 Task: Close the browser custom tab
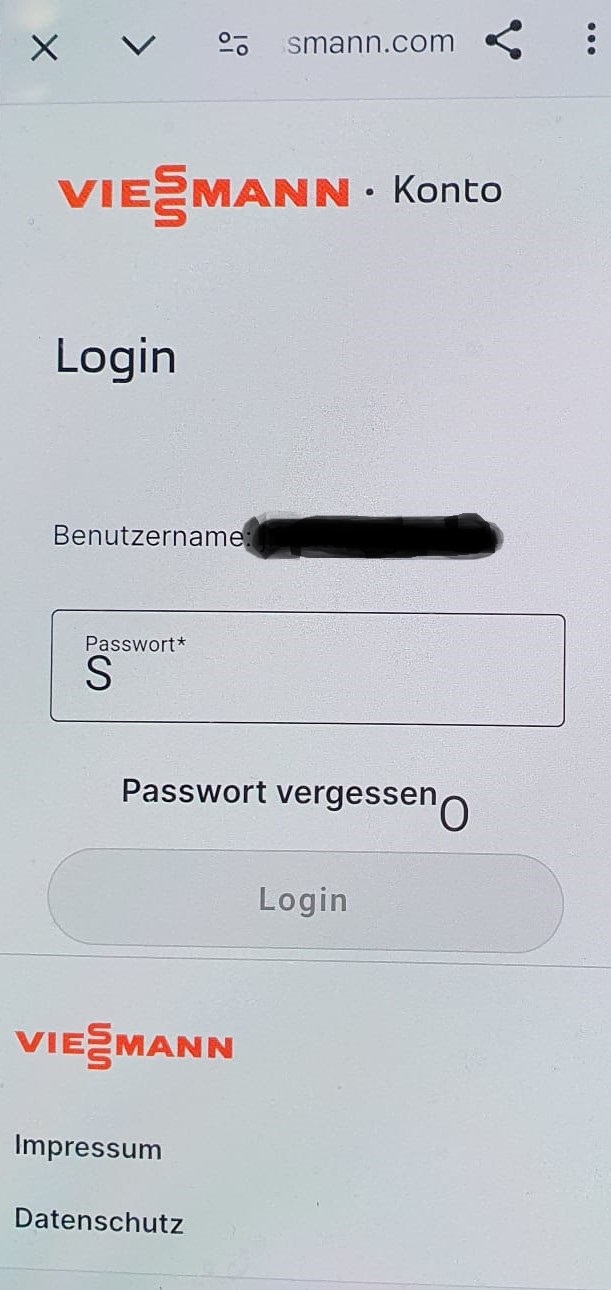click(44, 47)
